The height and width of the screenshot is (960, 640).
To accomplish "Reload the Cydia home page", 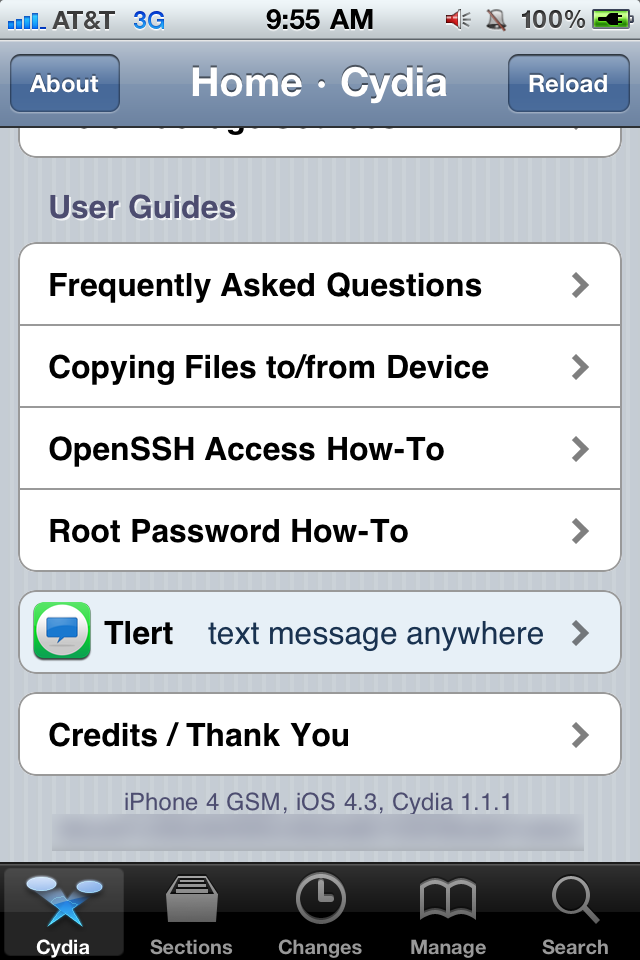I will coord(568,84).
